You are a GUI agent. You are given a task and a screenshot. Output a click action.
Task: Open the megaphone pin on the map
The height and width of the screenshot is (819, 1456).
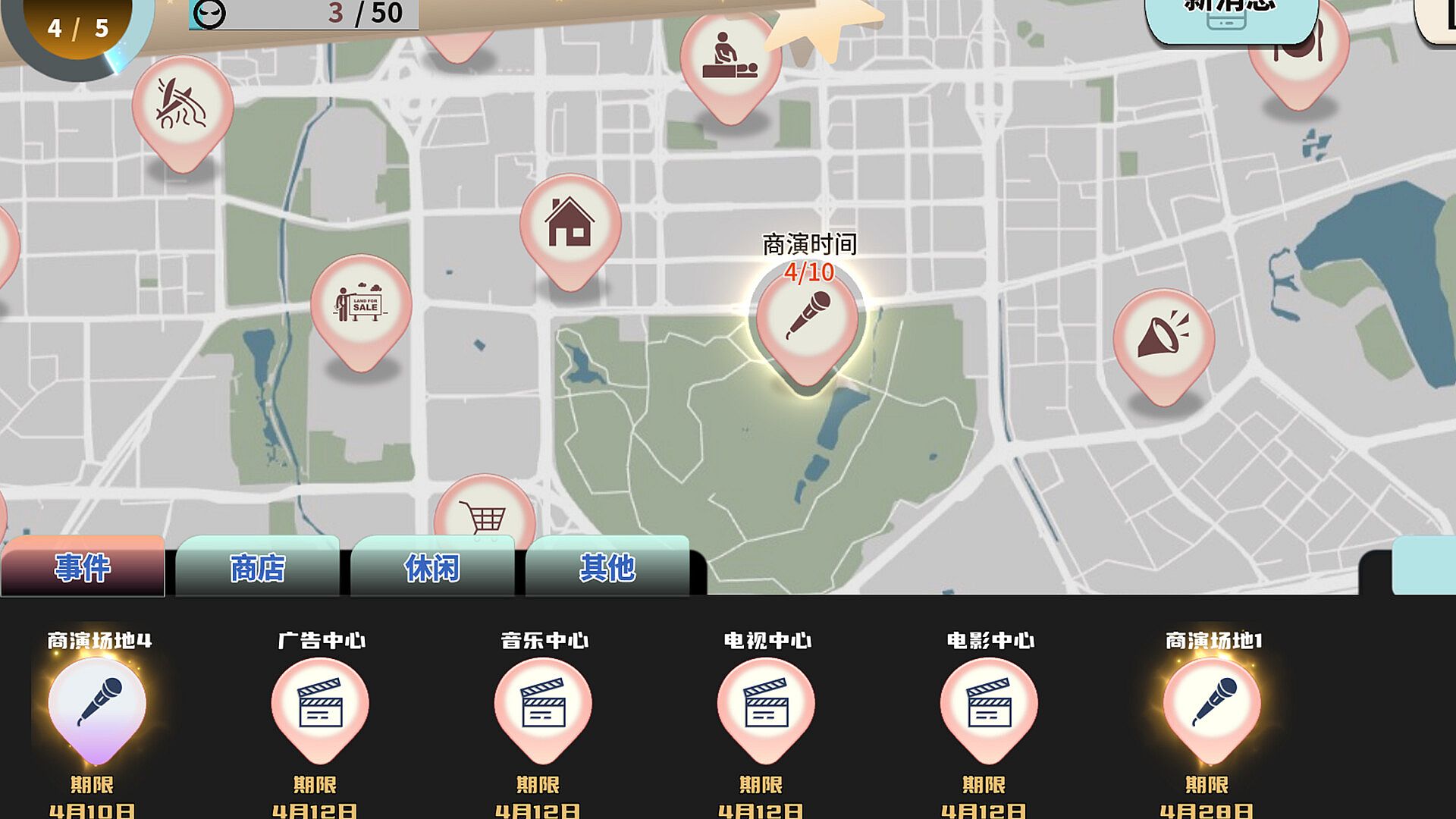pyautogui.click(x=1163, y=339)
